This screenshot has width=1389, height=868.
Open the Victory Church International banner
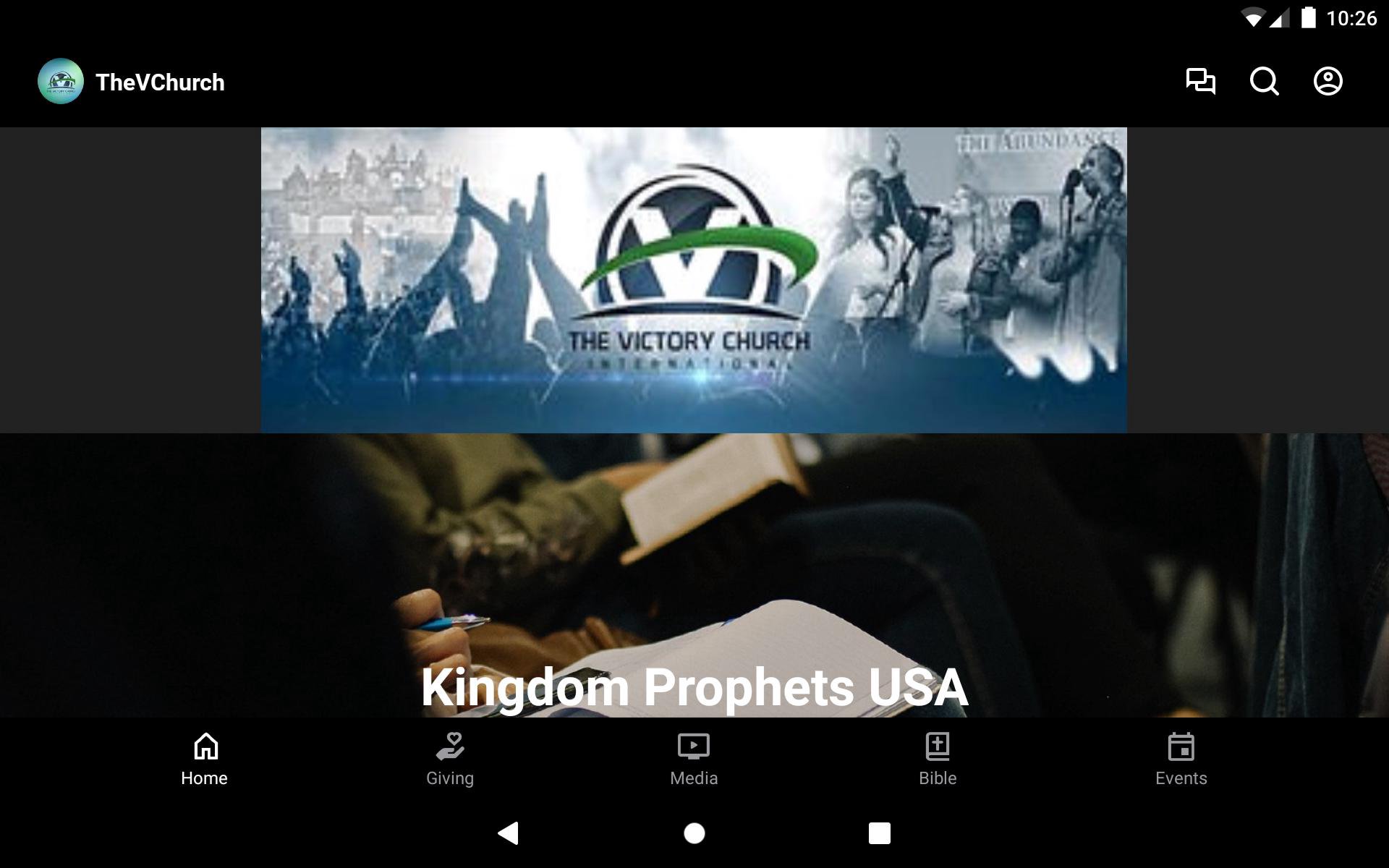point(693,280)
